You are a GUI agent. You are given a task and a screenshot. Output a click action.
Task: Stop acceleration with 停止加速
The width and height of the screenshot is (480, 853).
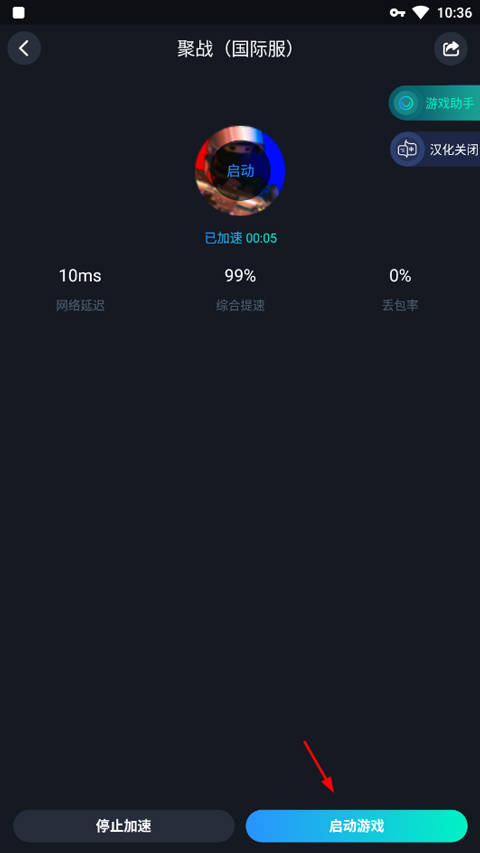click(x=124, y=826)
